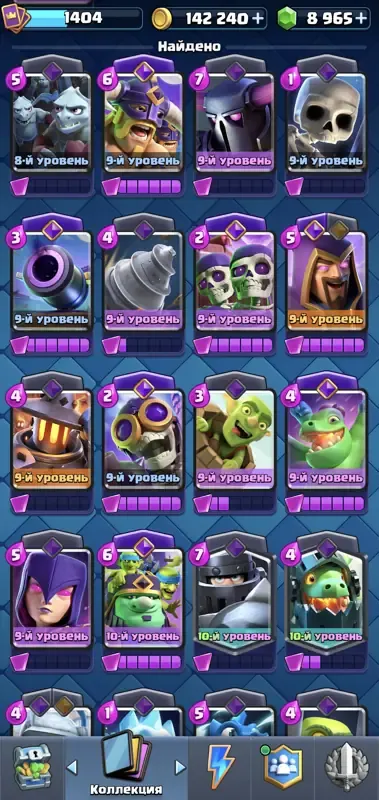Open the Witch card costing 5

pos(52,601)
